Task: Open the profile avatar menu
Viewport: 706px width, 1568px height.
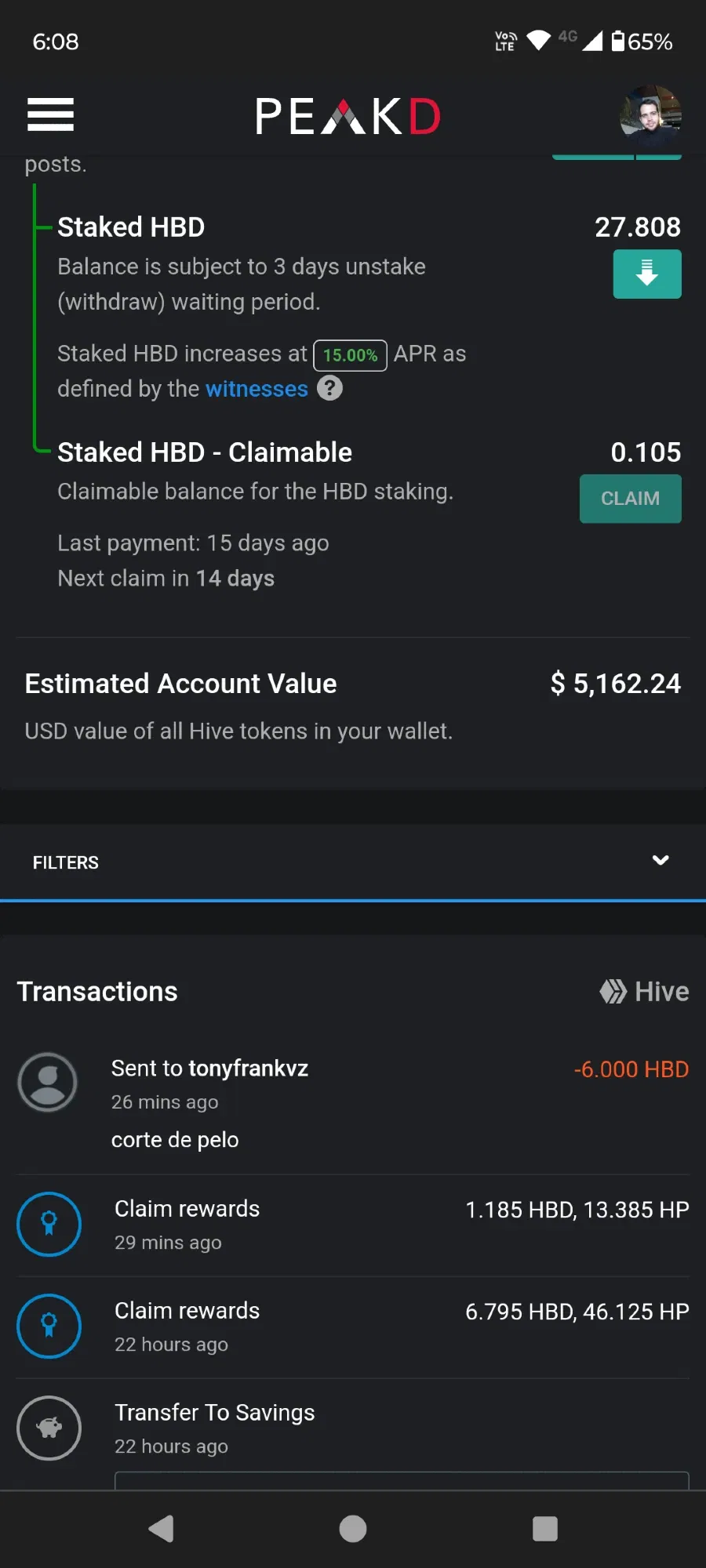Action: coord(650,116)
